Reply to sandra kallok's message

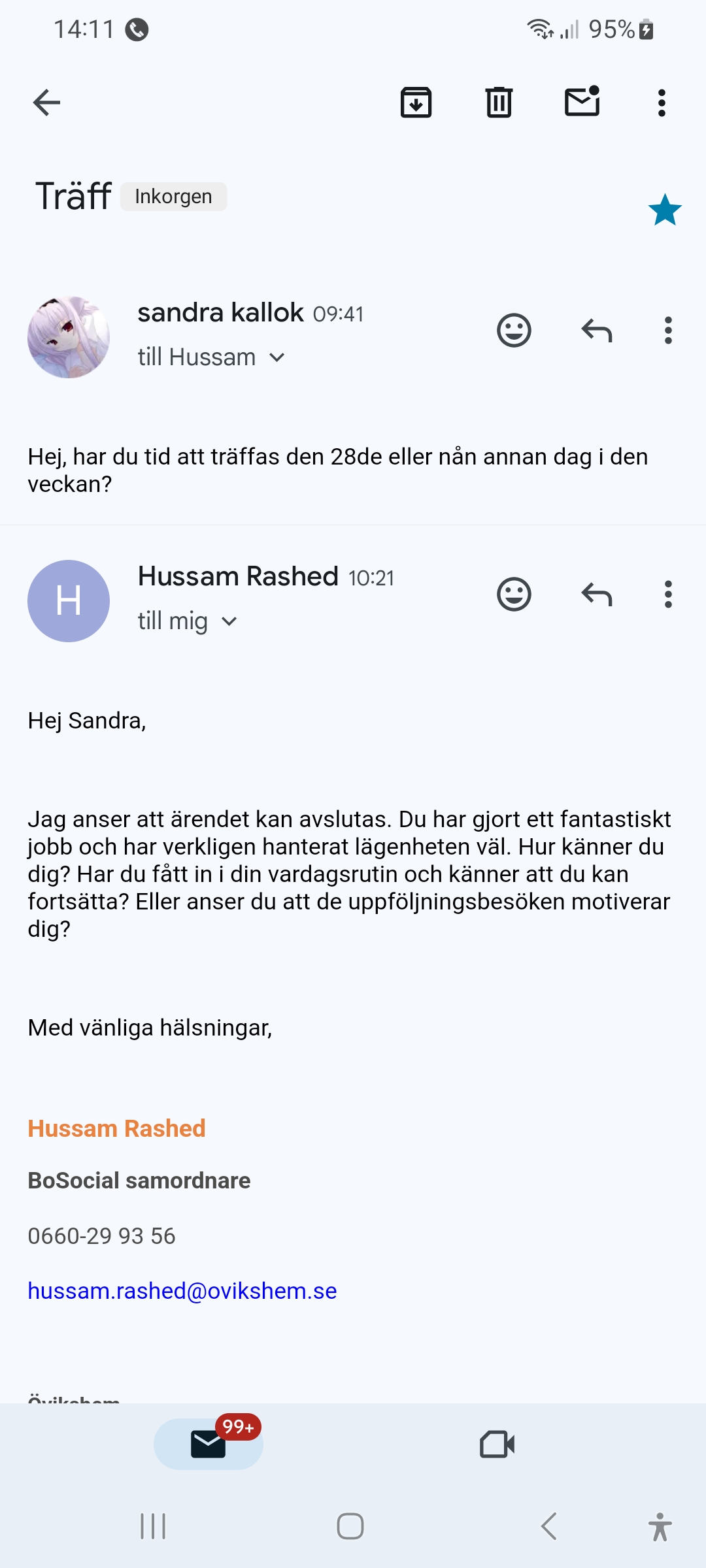596,331
